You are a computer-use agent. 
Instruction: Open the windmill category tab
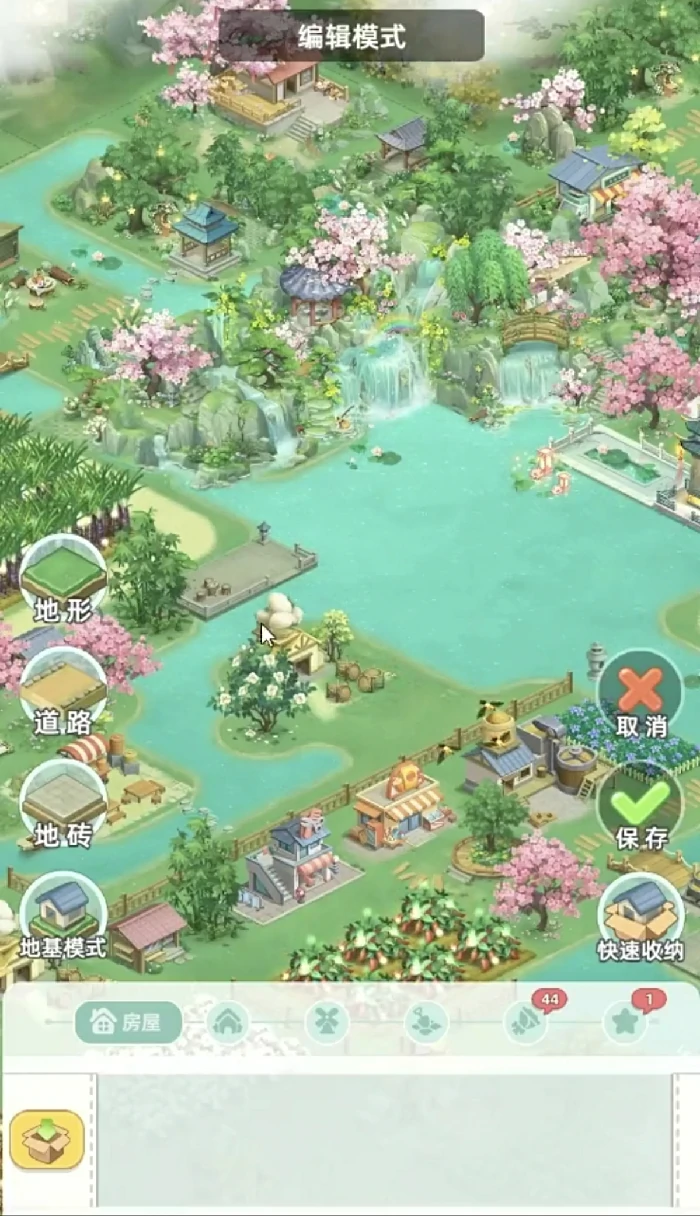tap(327, 1023)
